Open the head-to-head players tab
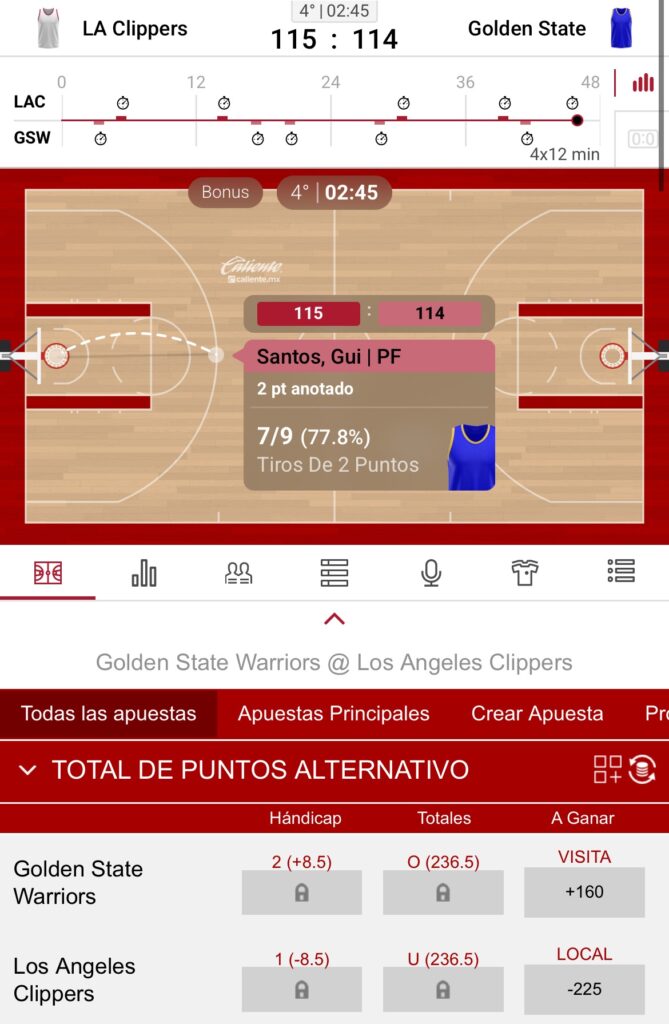The width and height of the screenshot is (669, 1024). click(x=239, y=573)
